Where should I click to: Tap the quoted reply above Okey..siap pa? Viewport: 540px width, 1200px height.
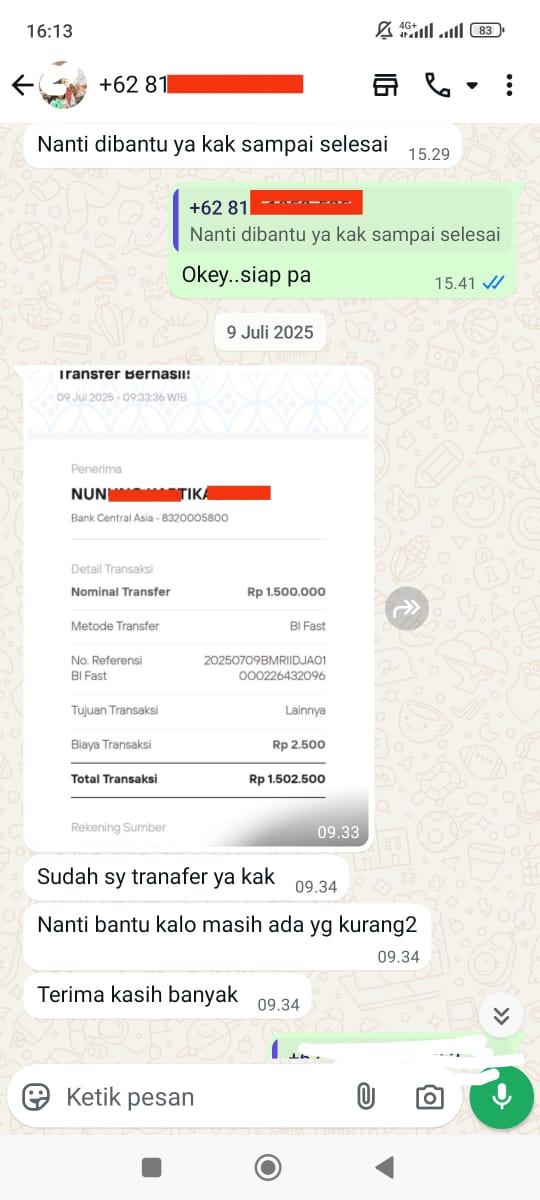(343, 220)
